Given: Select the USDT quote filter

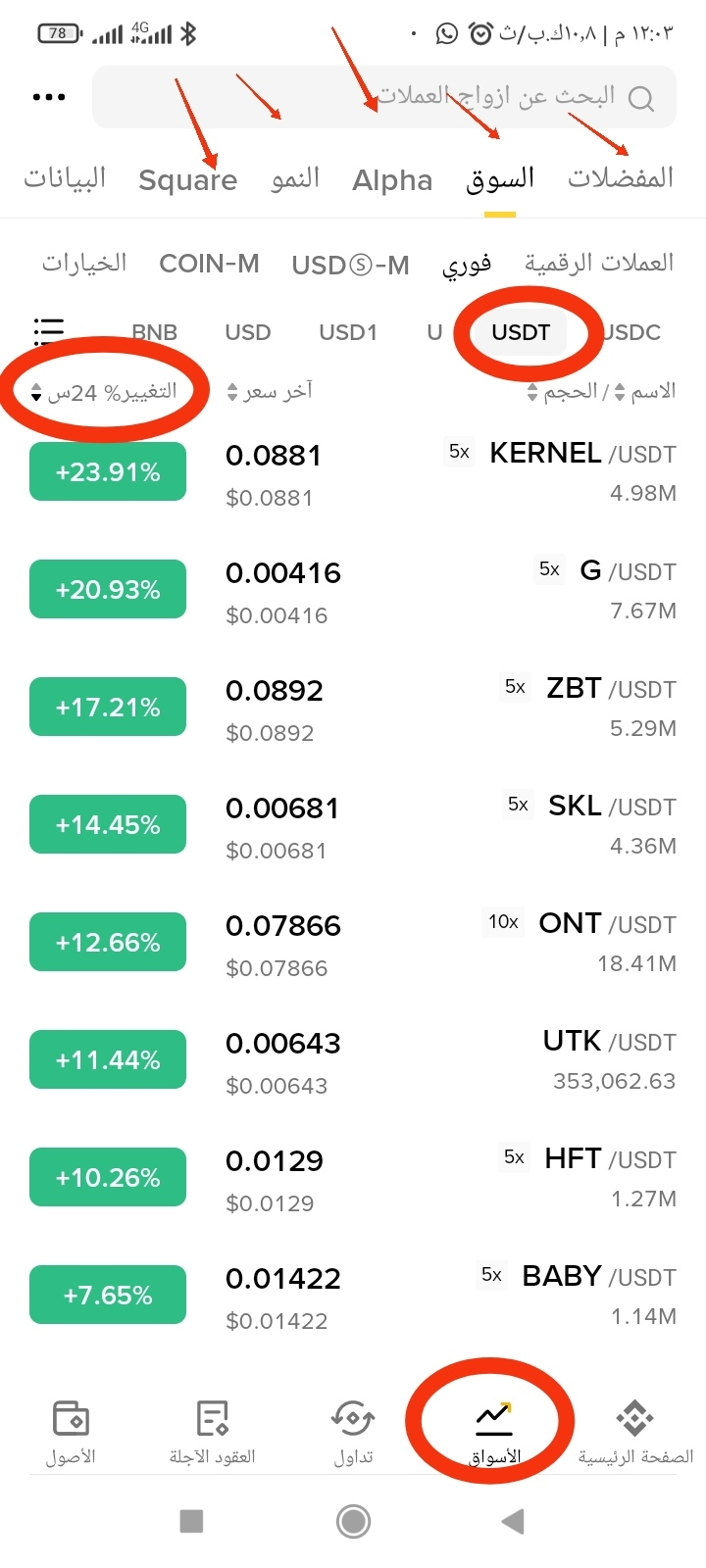Looking at the screenshot, I should 521,332.
